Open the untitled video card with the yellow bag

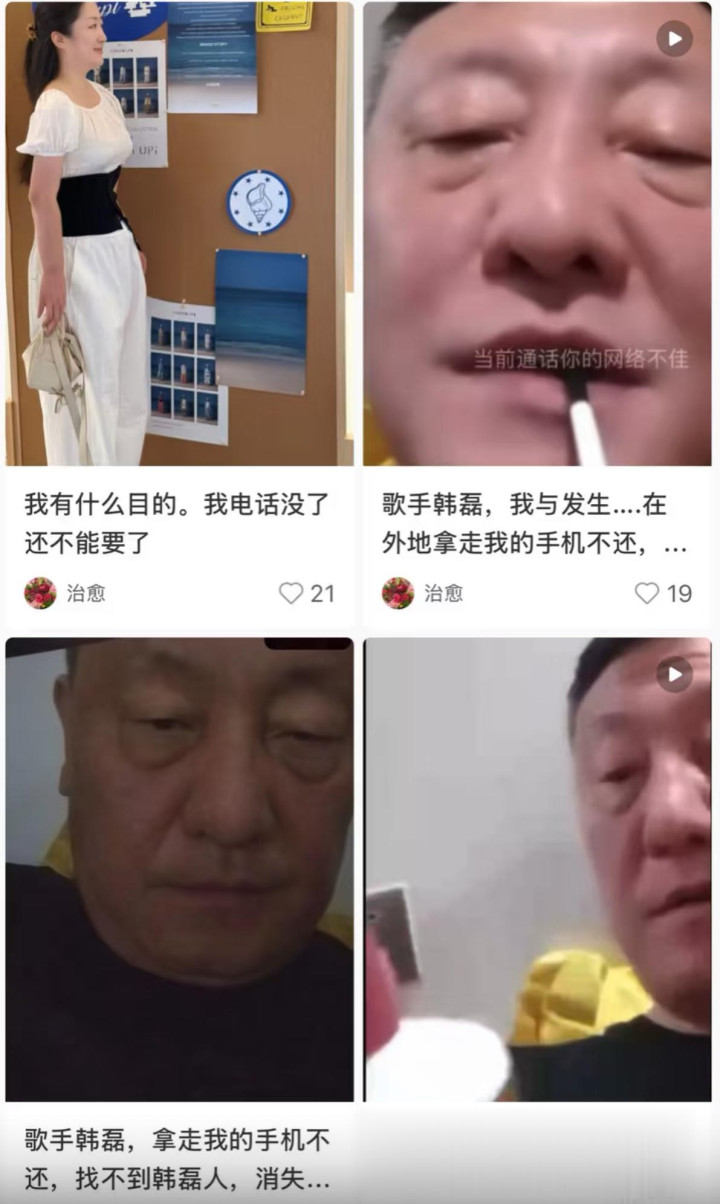pos(537,869)
